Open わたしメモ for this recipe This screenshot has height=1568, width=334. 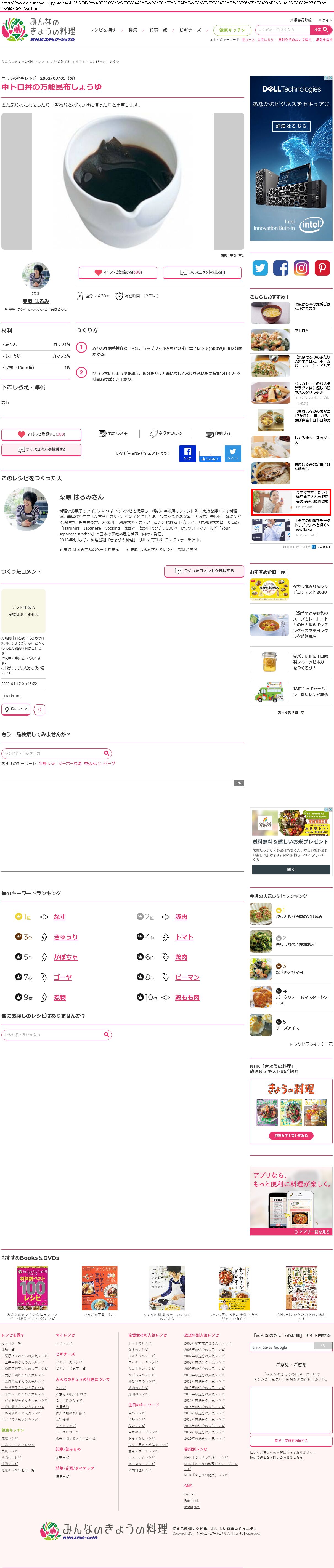point(114,433)
